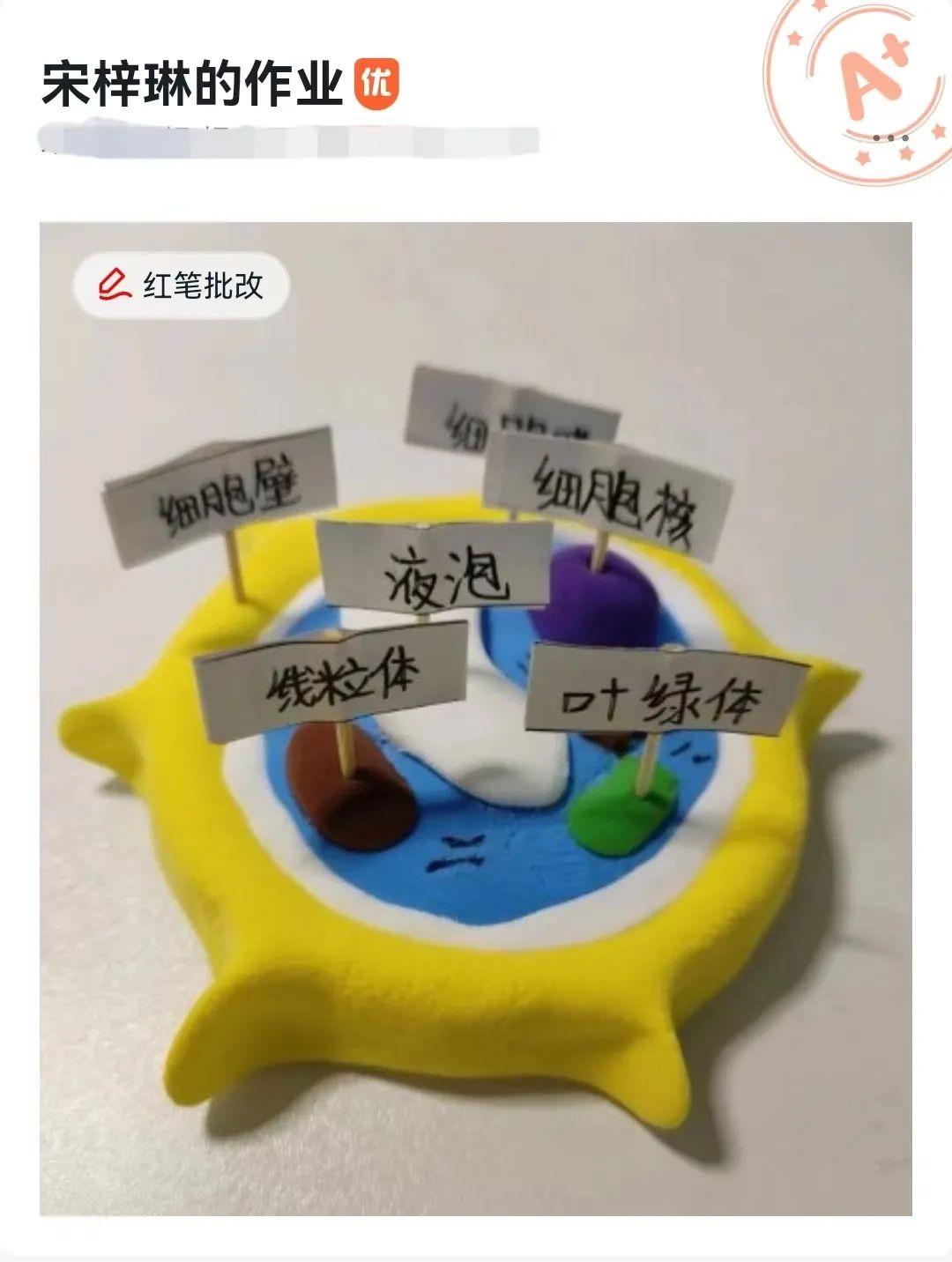
Task: Open the three-dot overflow menu
Action: click(890, 137)
